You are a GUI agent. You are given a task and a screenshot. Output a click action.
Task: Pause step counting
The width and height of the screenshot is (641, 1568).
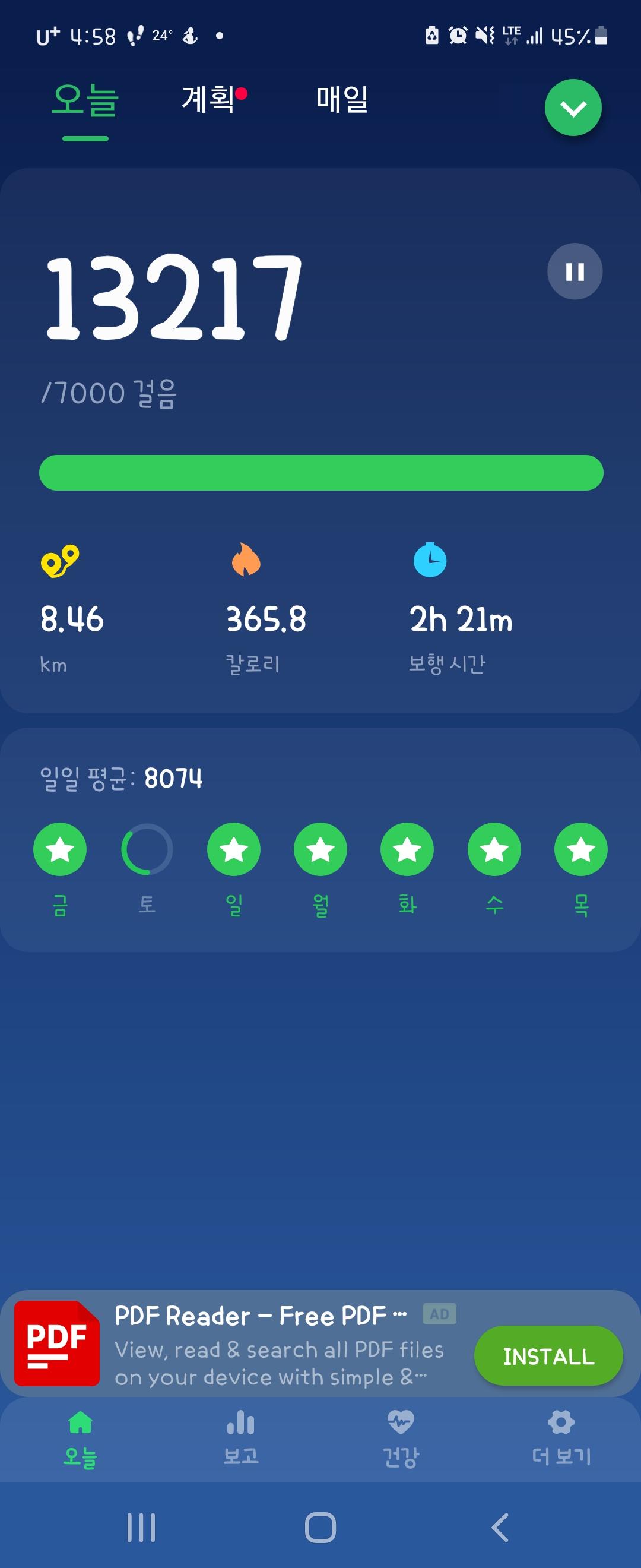coord(575,271)
